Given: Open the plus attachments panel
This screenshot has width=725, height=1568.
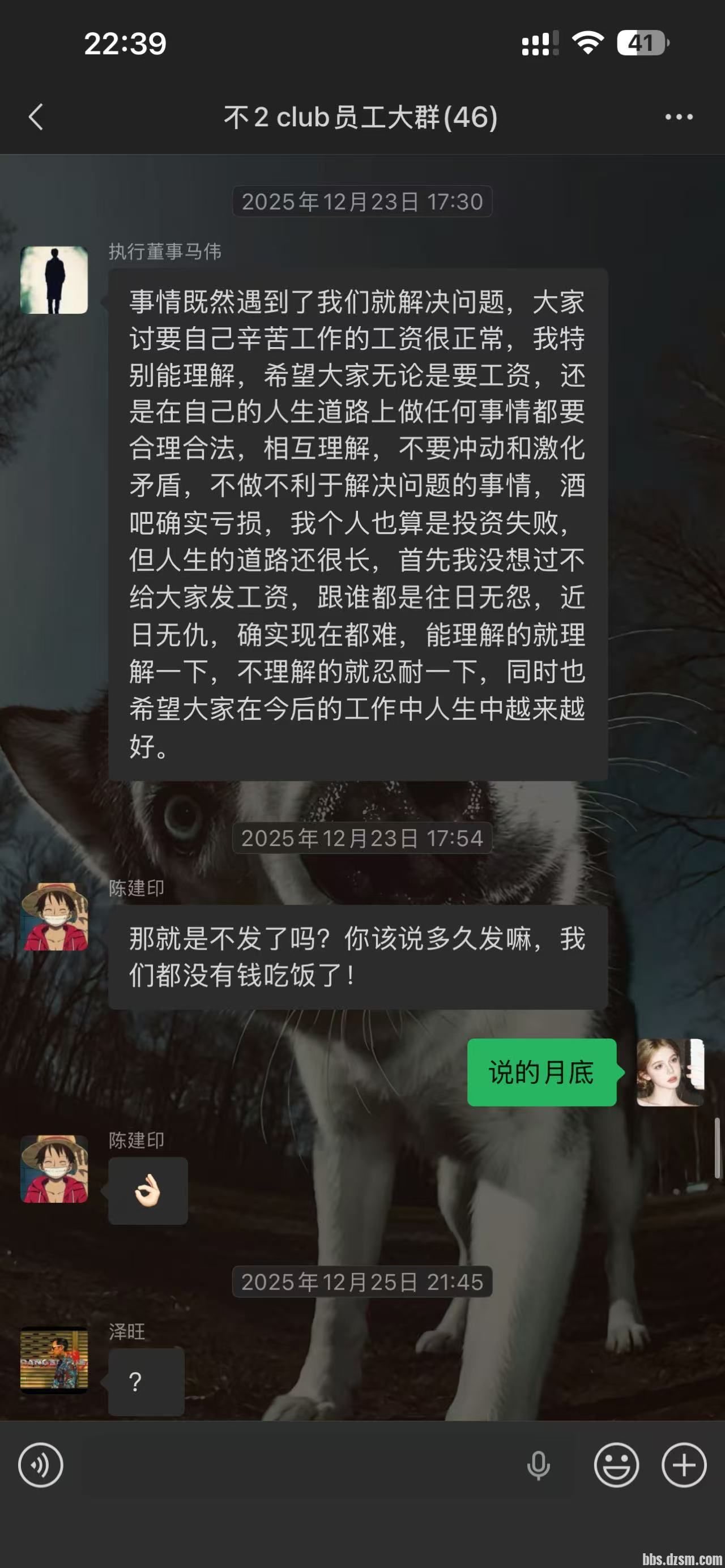Looking at the screenshot, I should coord(684,1465).
